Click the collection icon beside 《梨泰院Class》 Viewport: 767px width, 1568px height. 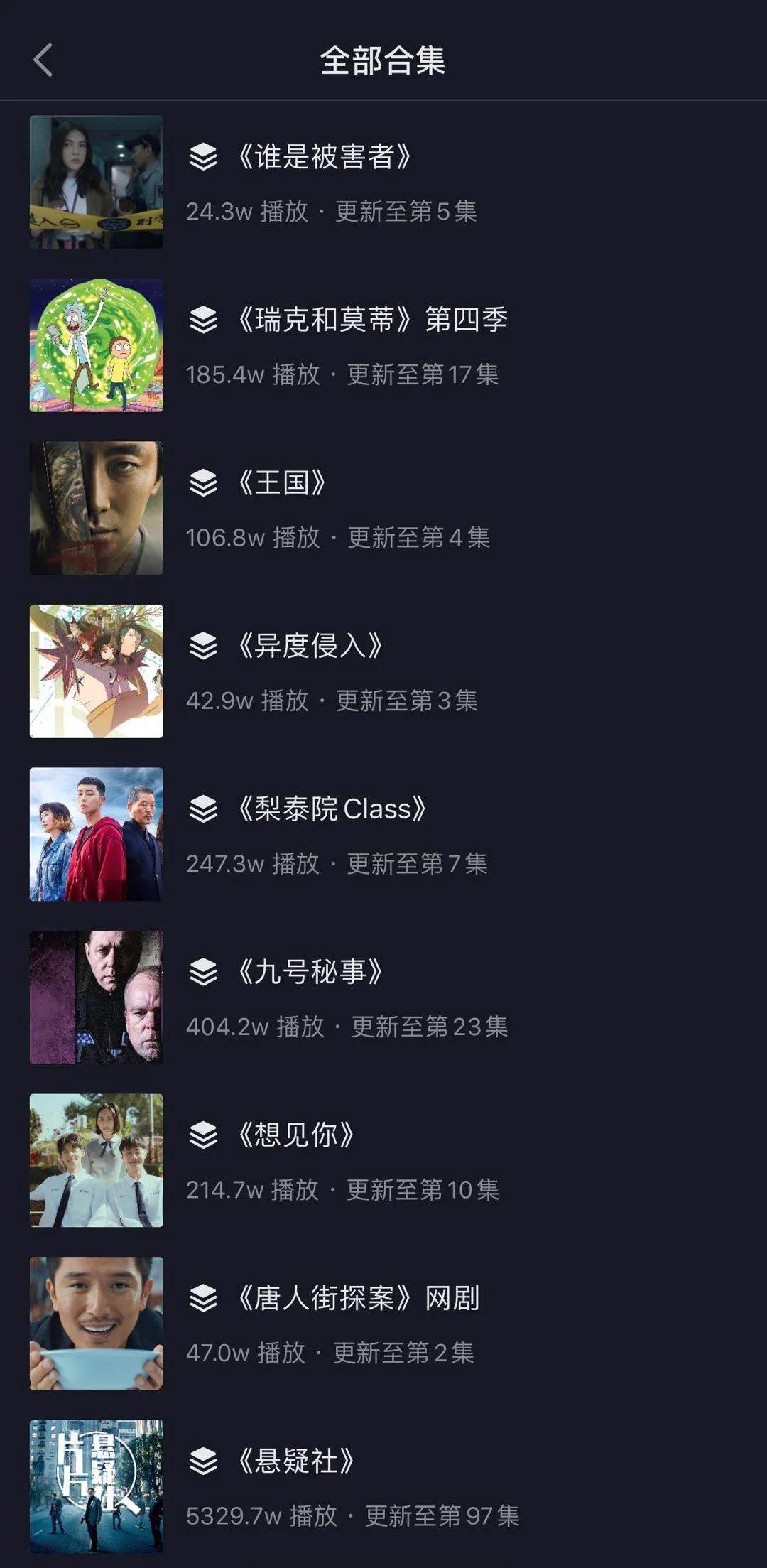[x=202, y=810]
